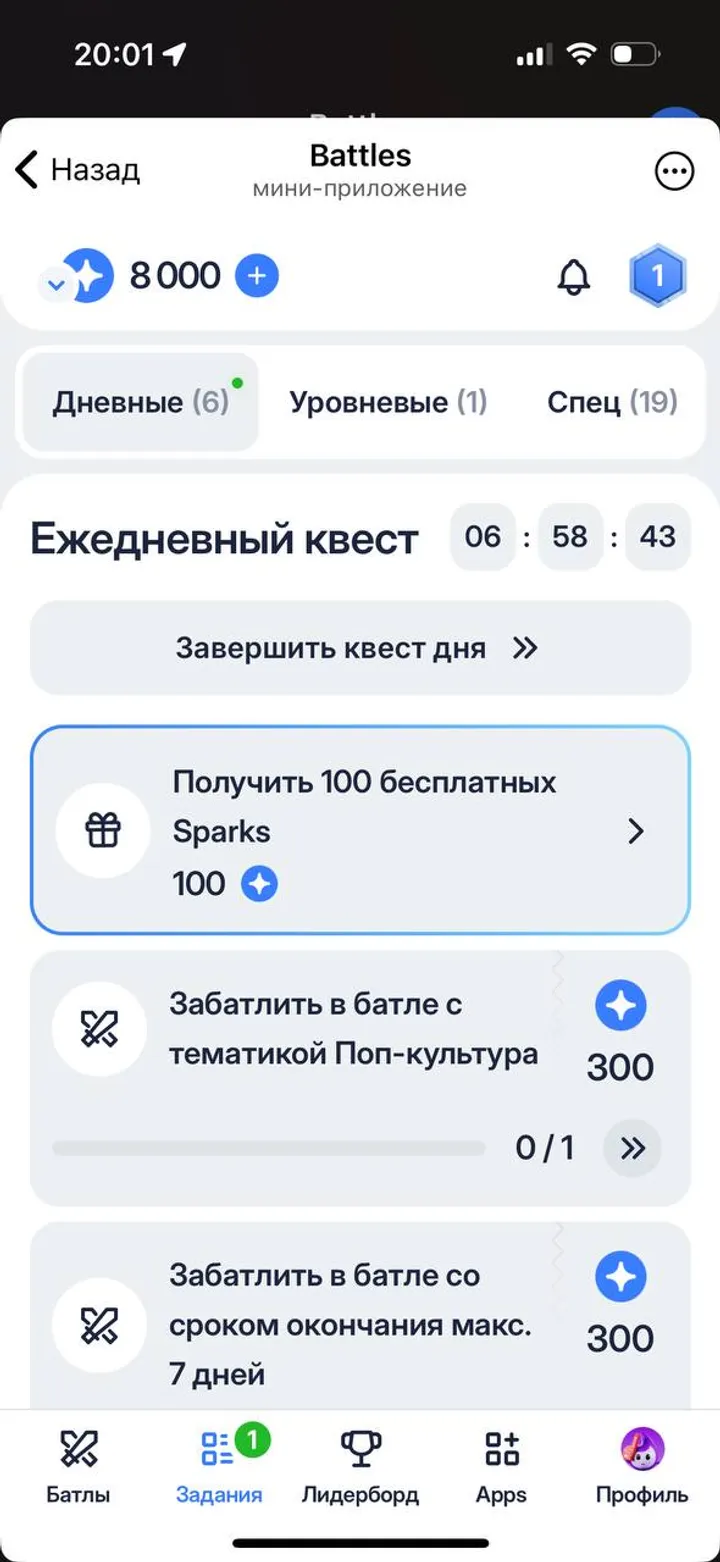This screenshot has width=720, height=1562.
Task: Open the three-dot menu at top right
Action: (675, 170)
